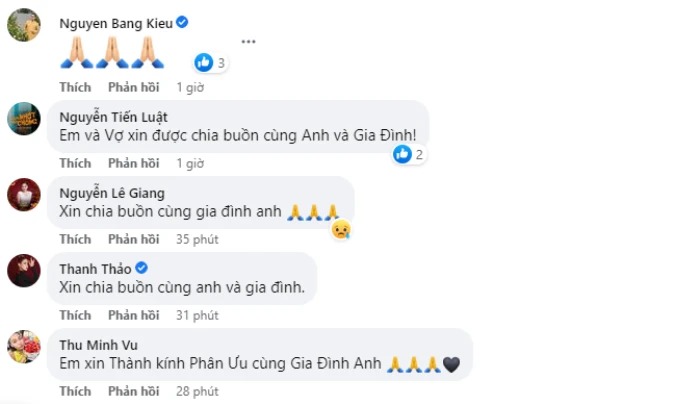View reactions on Nguyen Bang Kieu's comment

click(211, 63)
